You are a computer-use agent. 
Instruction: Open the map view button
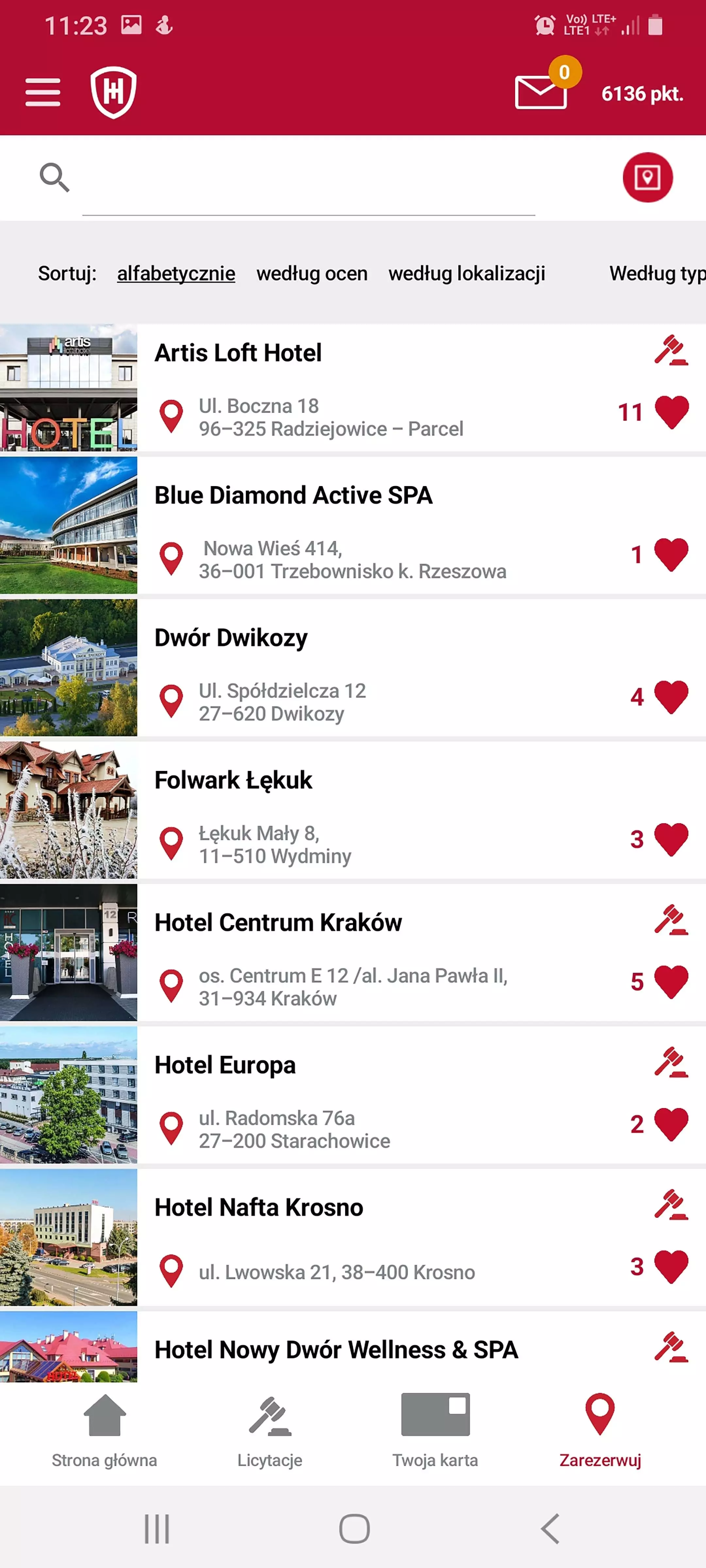pos(647,178)
